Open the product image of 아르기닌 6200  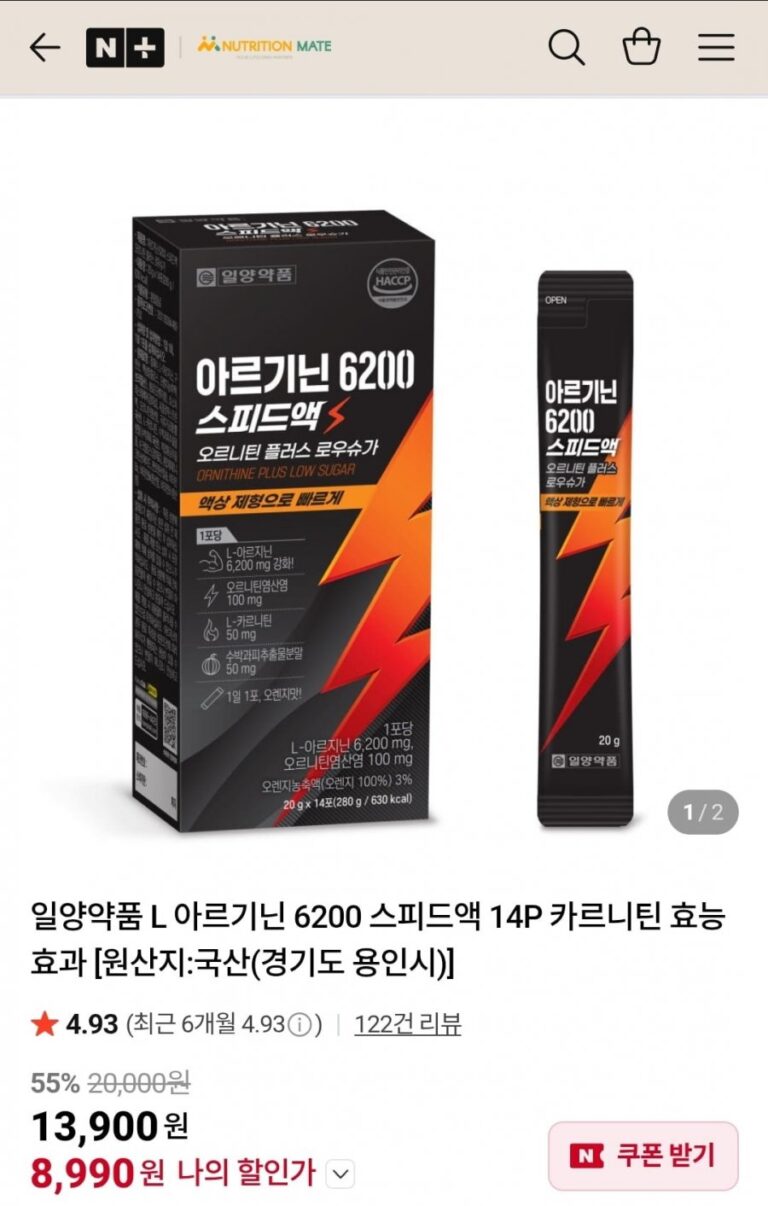[x=384, y=520]
